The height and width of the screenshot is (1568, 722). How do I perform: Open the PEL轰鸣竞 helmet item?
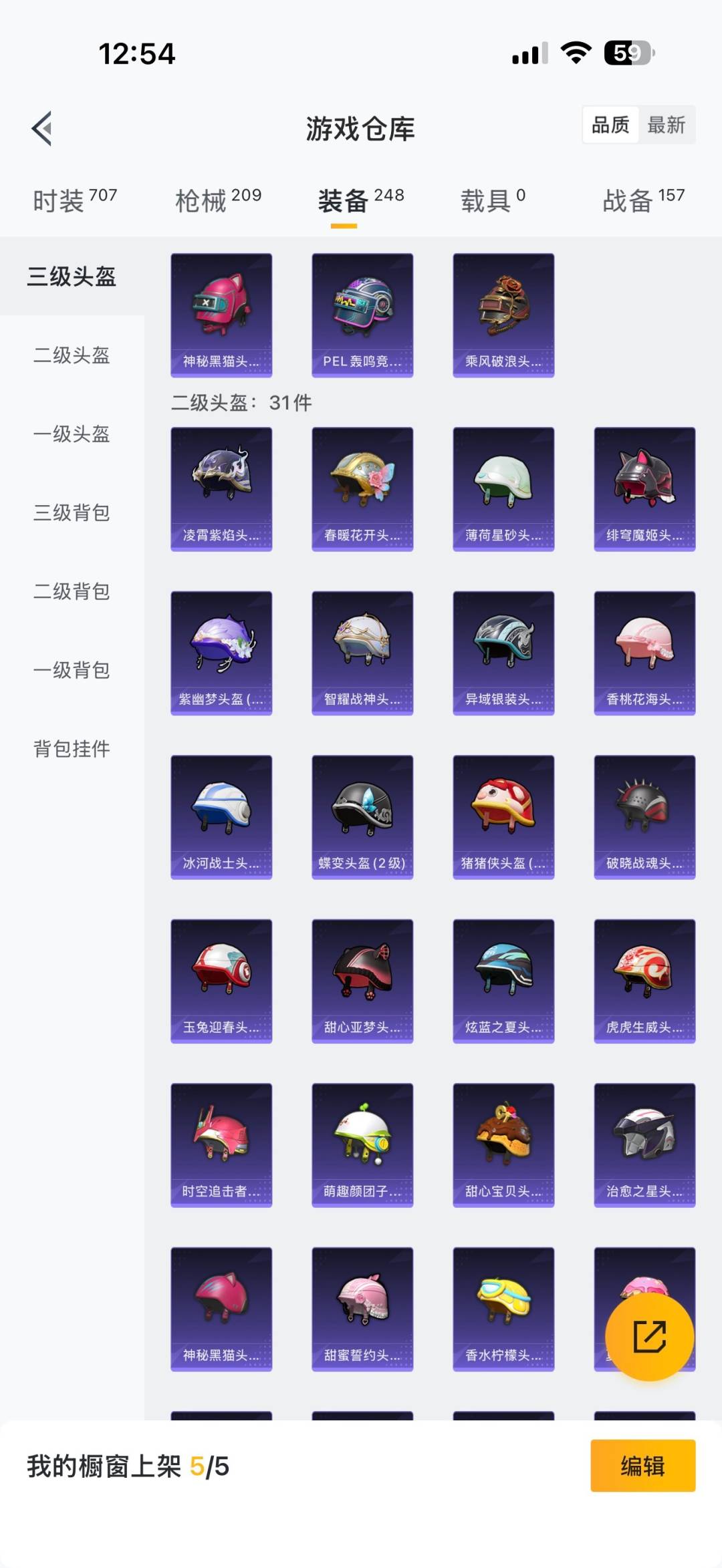click(x=362, y=315)
